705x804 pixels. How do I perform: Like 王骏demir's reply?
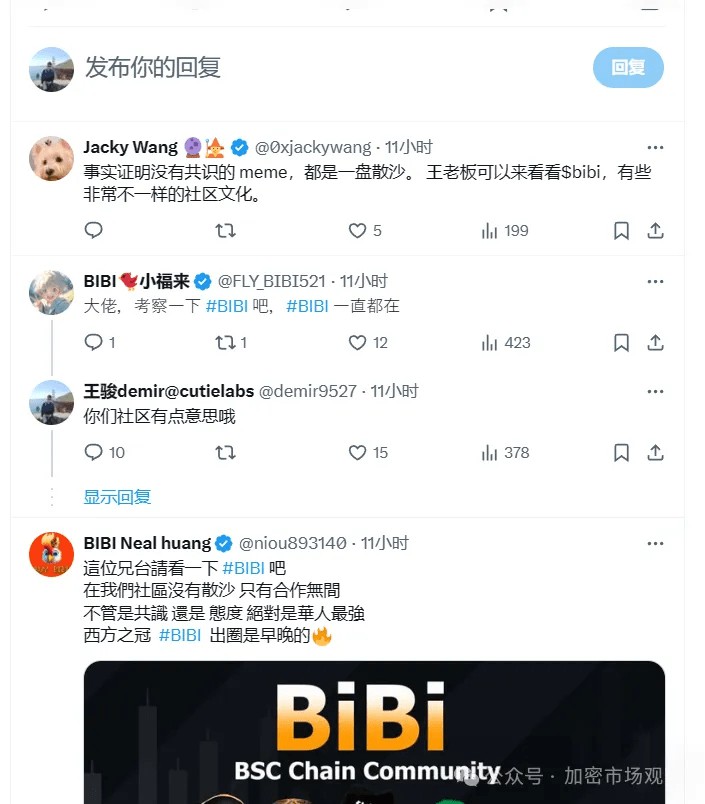358,453
